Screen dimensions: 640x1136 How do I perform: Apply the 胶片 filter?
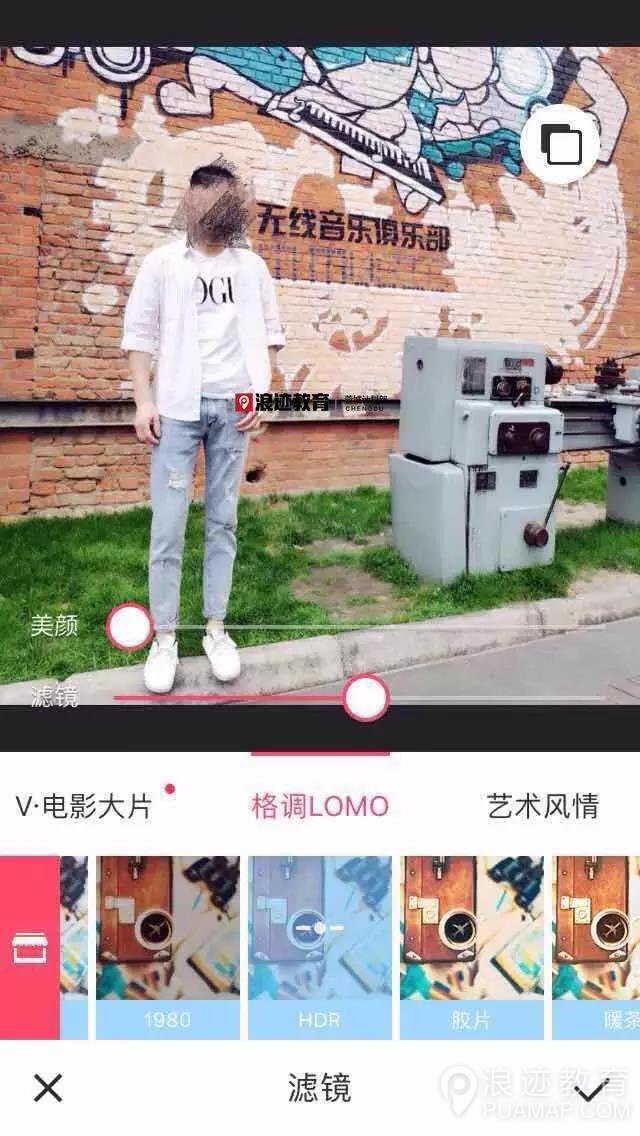pos(472,947)
